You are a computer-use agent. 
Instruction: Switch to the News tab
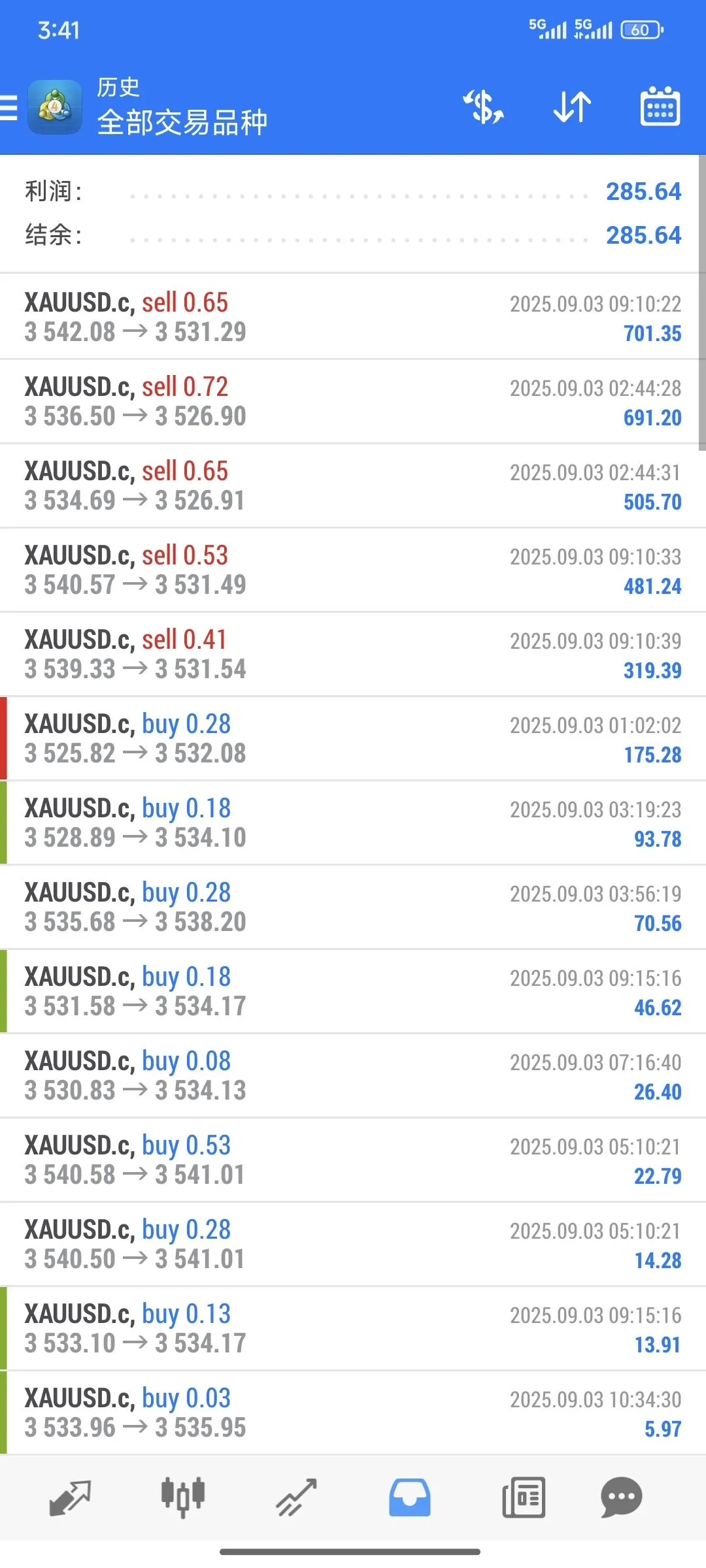point(524,1497)
